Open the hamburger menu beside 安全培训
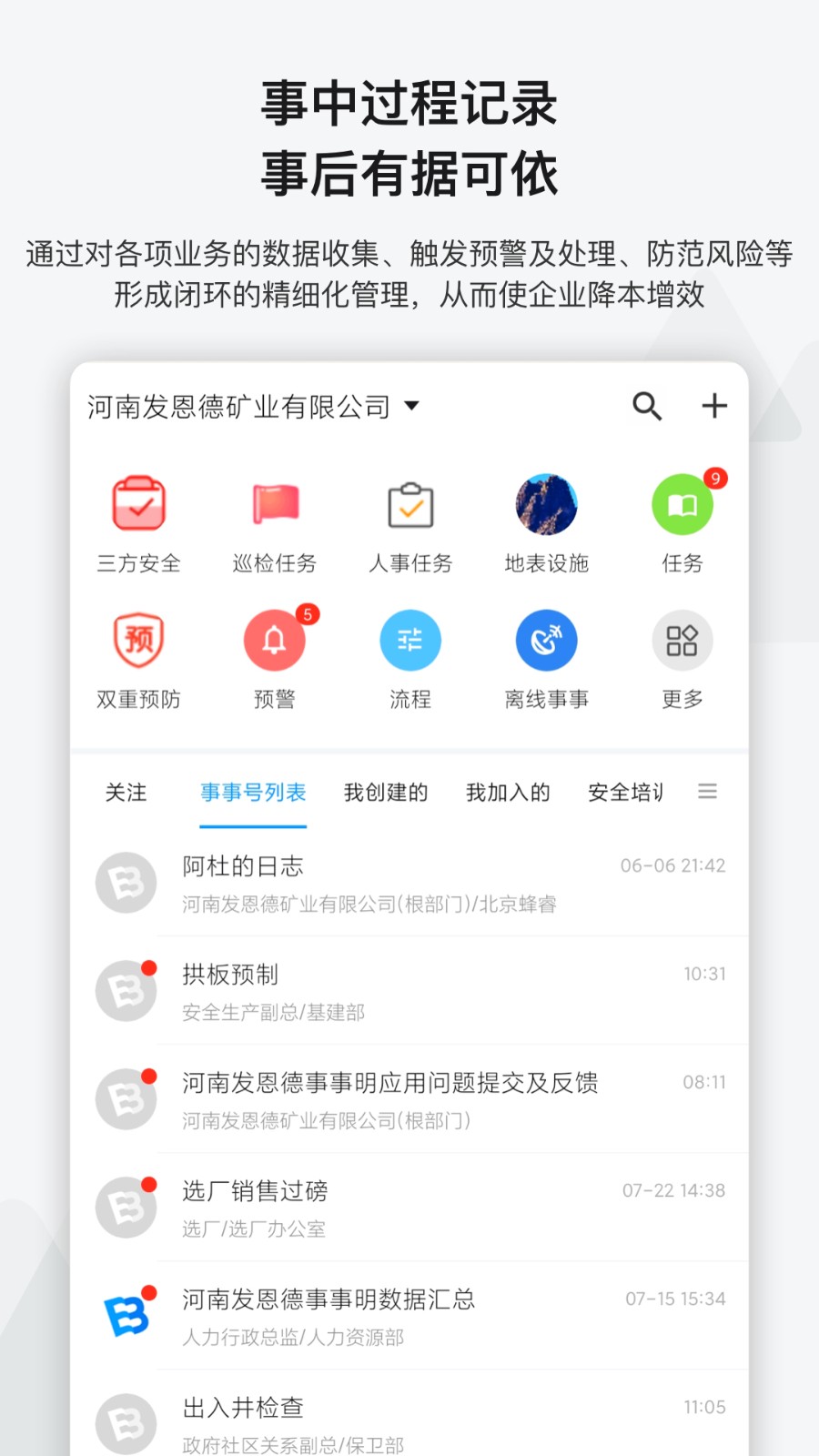The image size is (819, 1456). (x=707, y=792)
